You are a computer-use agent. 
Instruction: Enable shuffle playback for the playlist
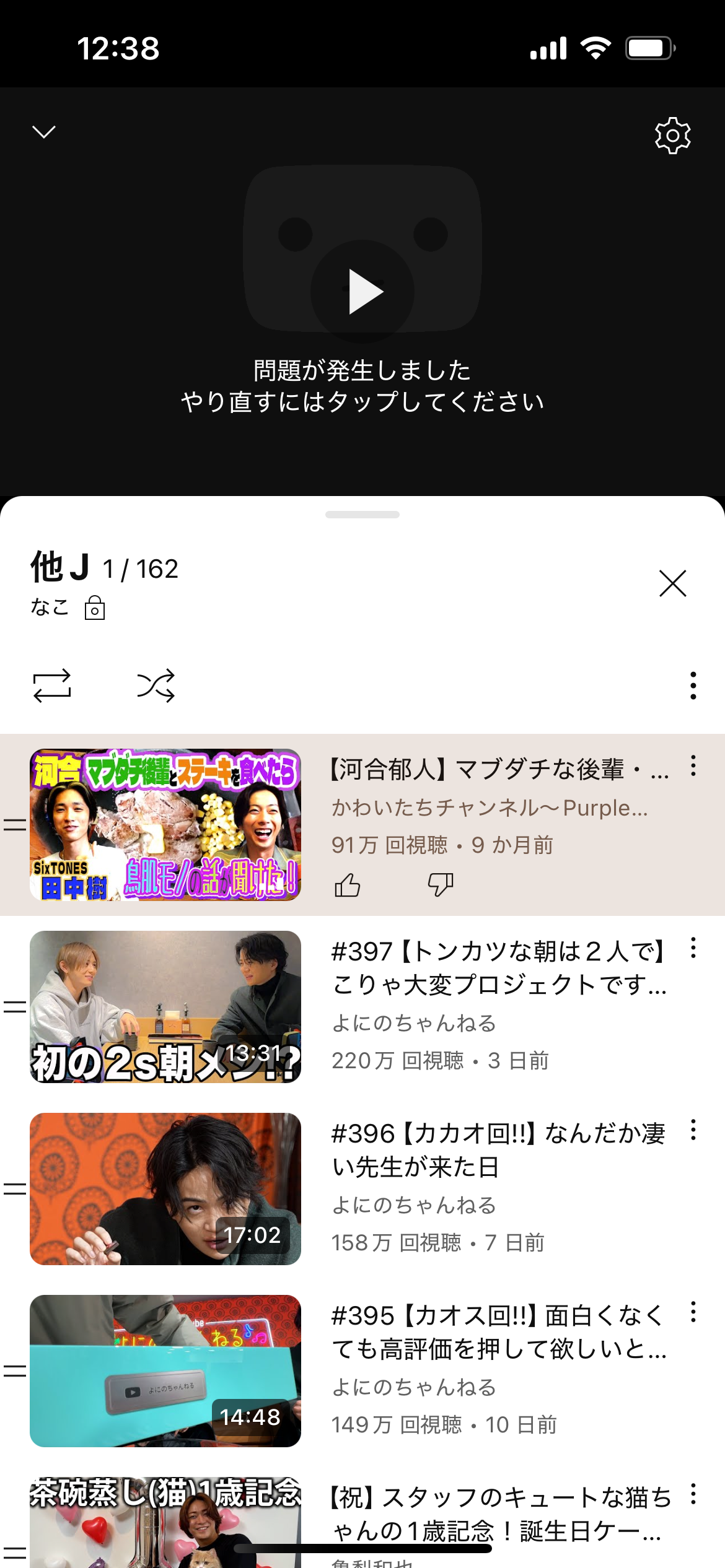pyautogui.click(x=157, y=685)
